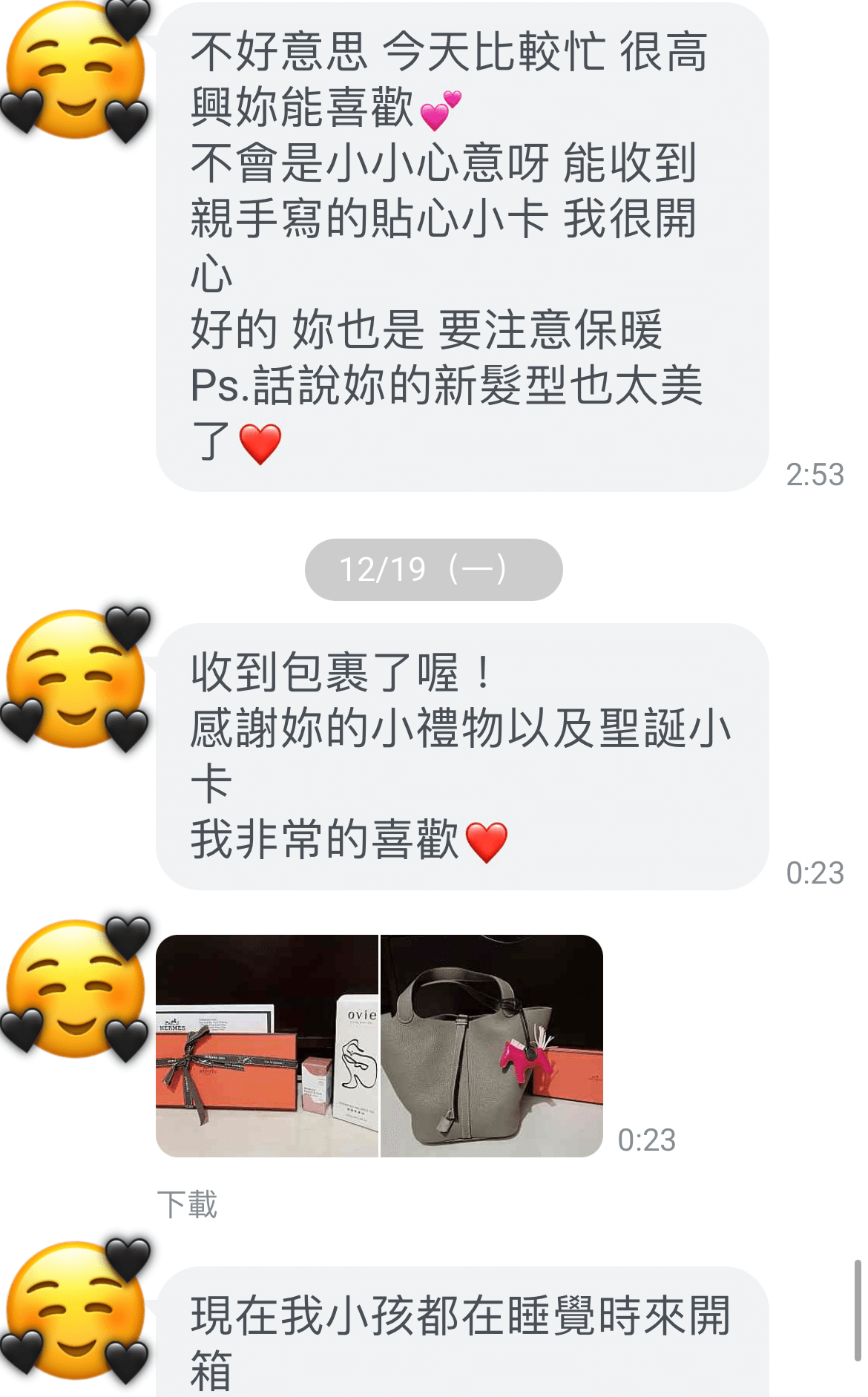868x1397 pixels.
Task: Tap the 12/19（一）date separator
Action: (x=434, y=568)
